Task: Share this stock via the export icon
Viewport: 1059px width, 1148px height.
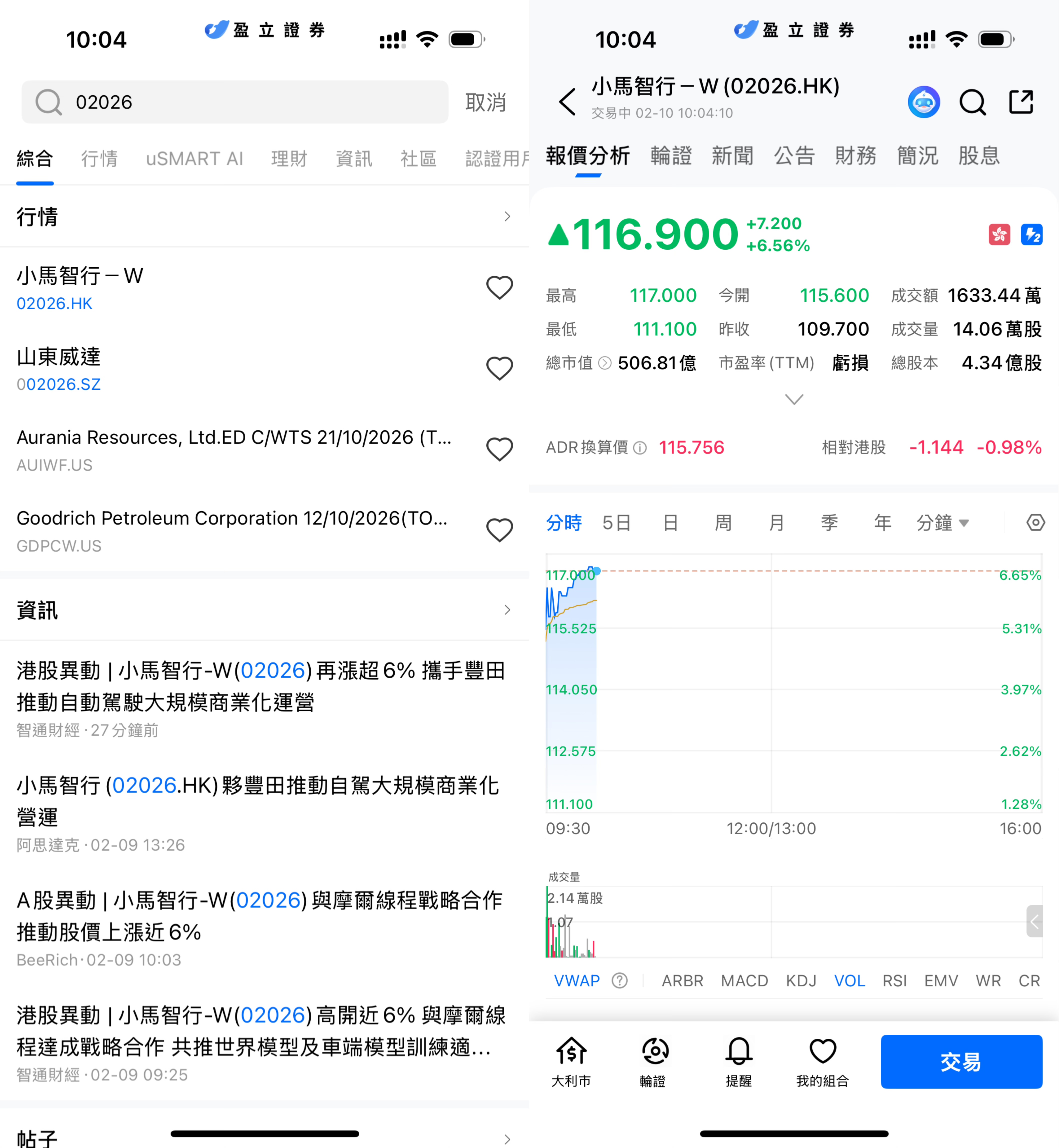Action: [x=1020, y=103]
